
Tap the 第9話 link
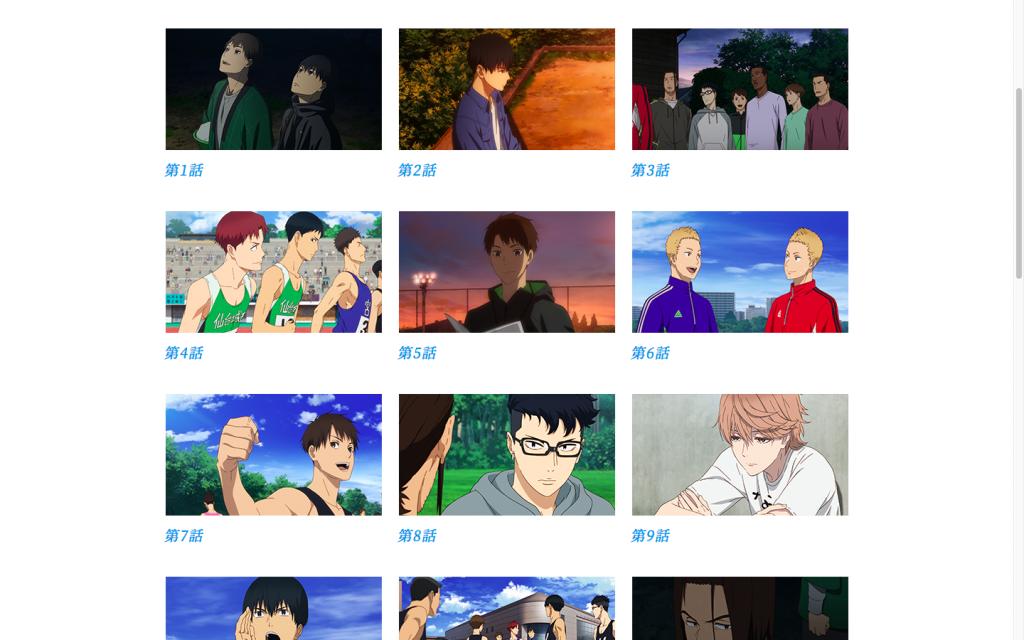[650, 536]
